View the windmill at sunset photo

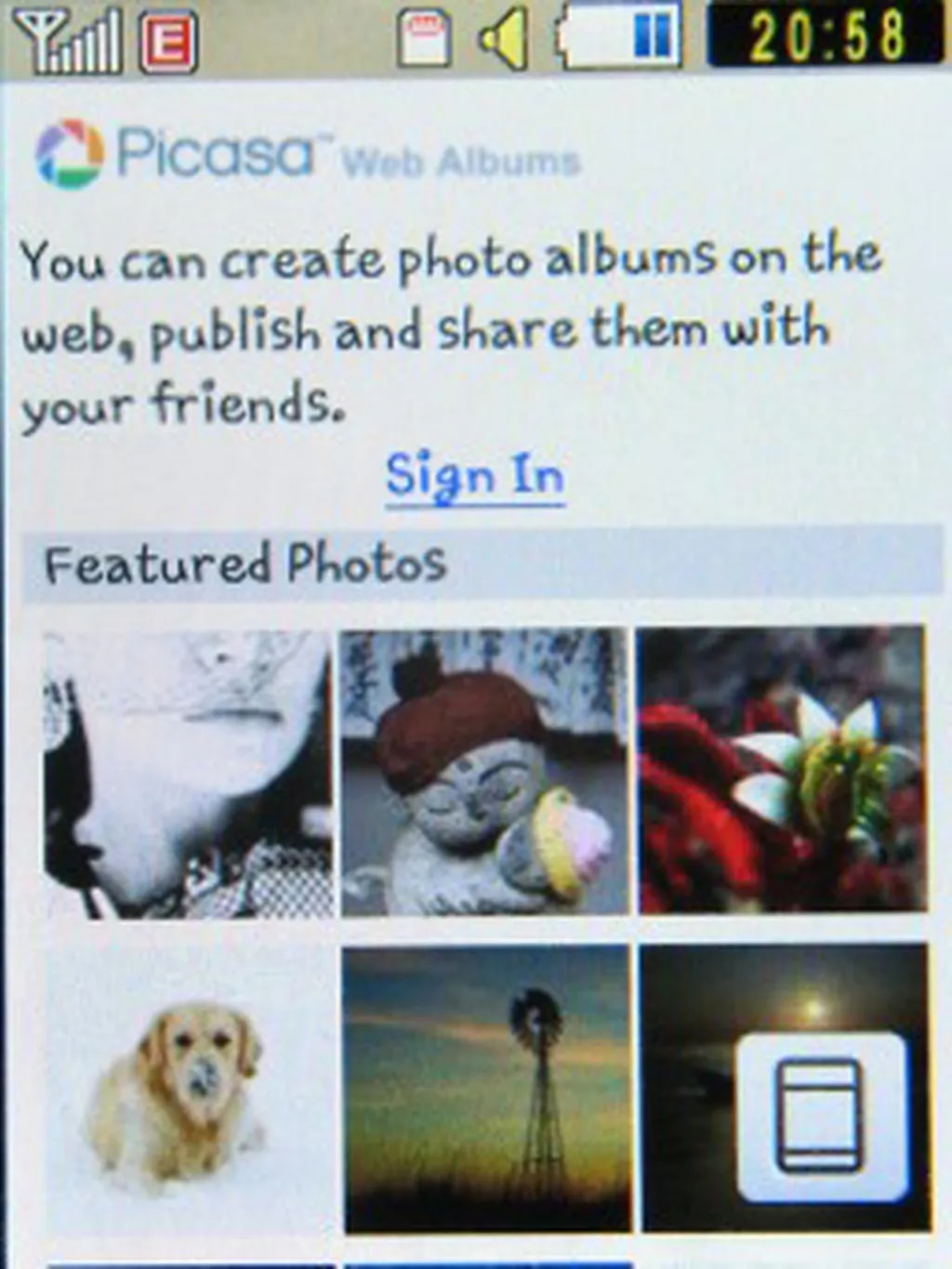486,1088
